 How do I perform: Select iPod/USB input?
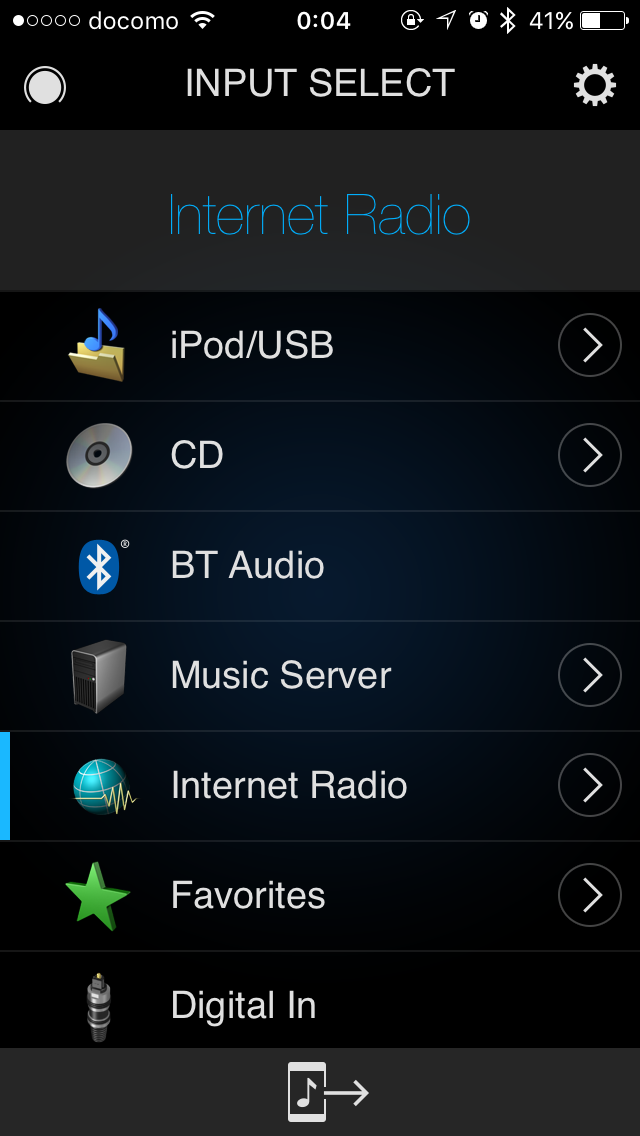tap(320, 346)
